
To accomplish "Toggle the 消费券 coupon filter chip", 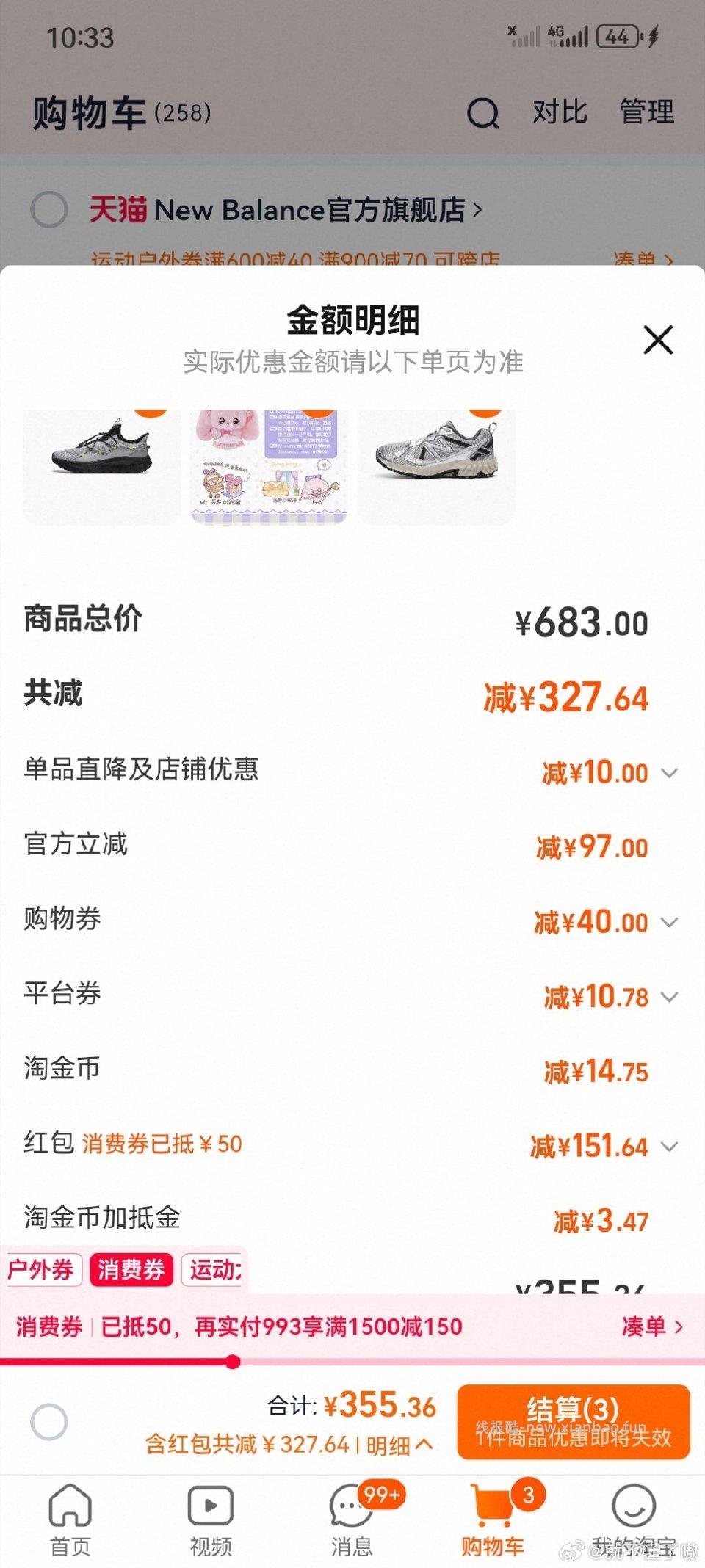I will (131, 1271).
